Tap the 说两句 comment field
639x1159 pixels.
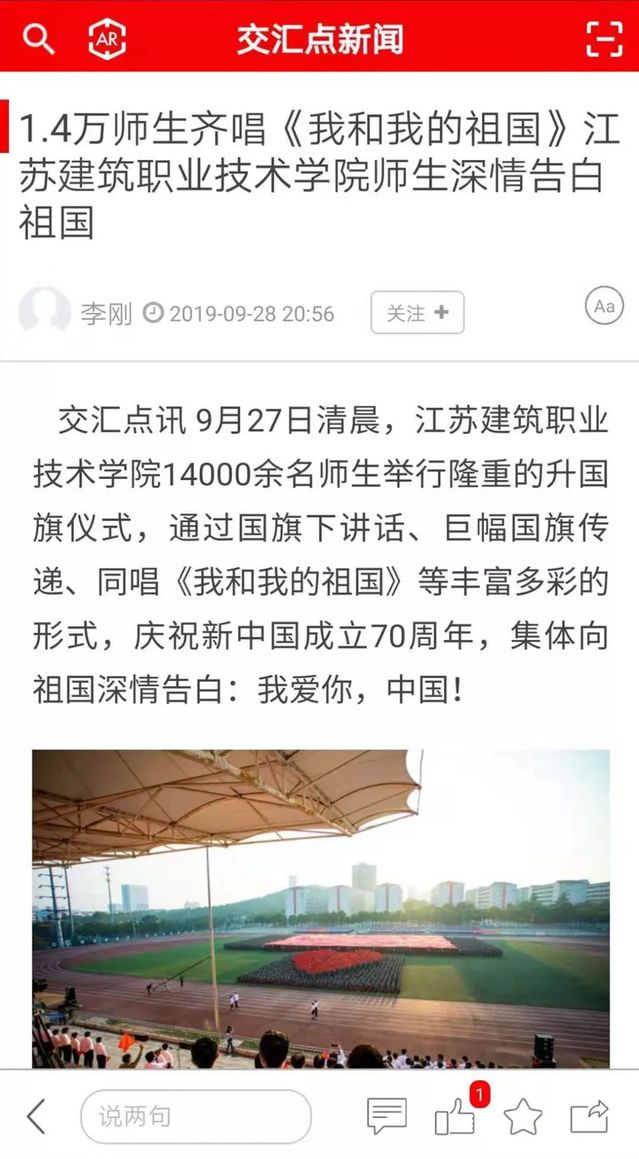click(195, 1116)
